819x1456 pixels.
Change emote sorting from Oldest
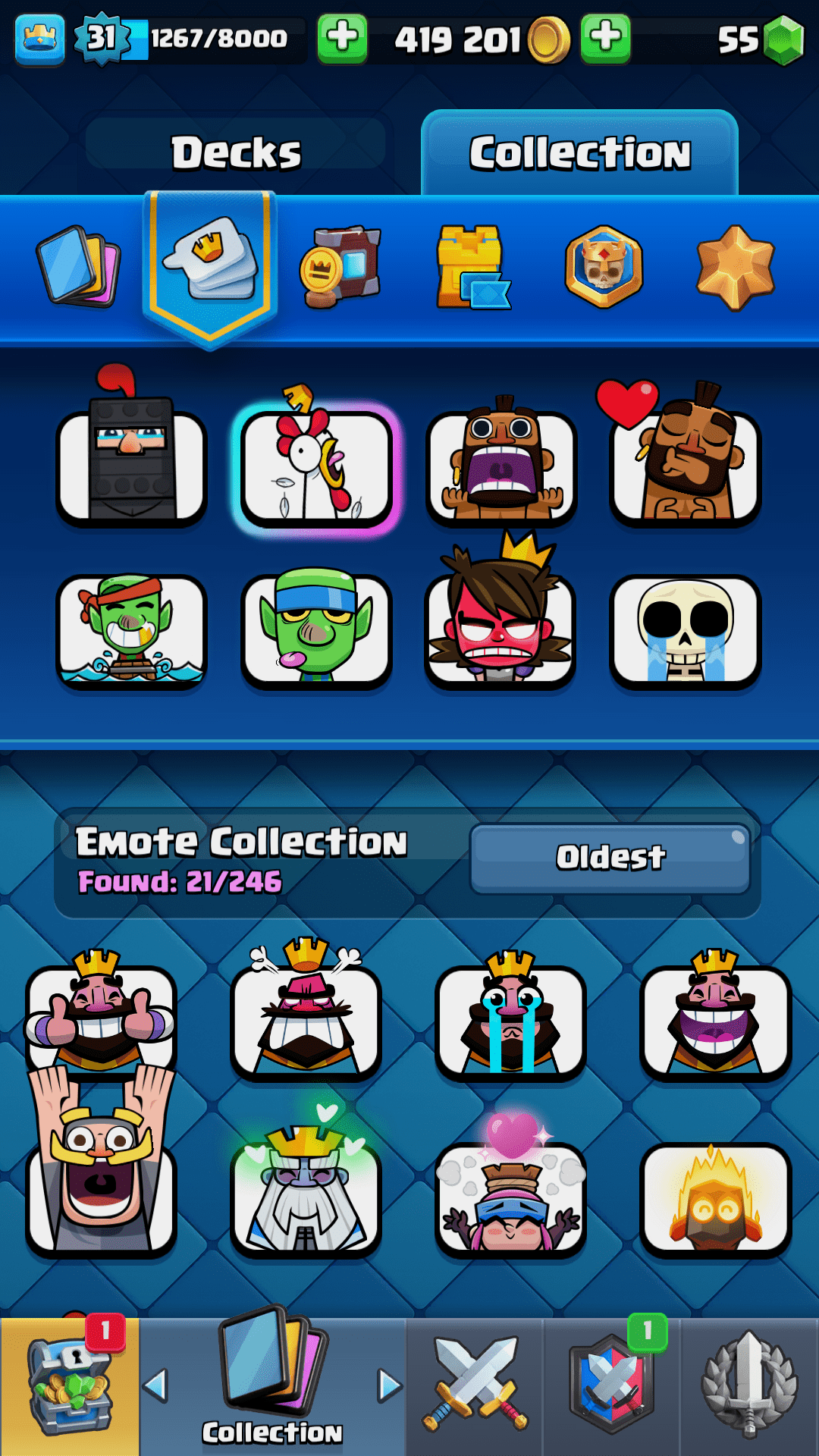click(610, 858)
